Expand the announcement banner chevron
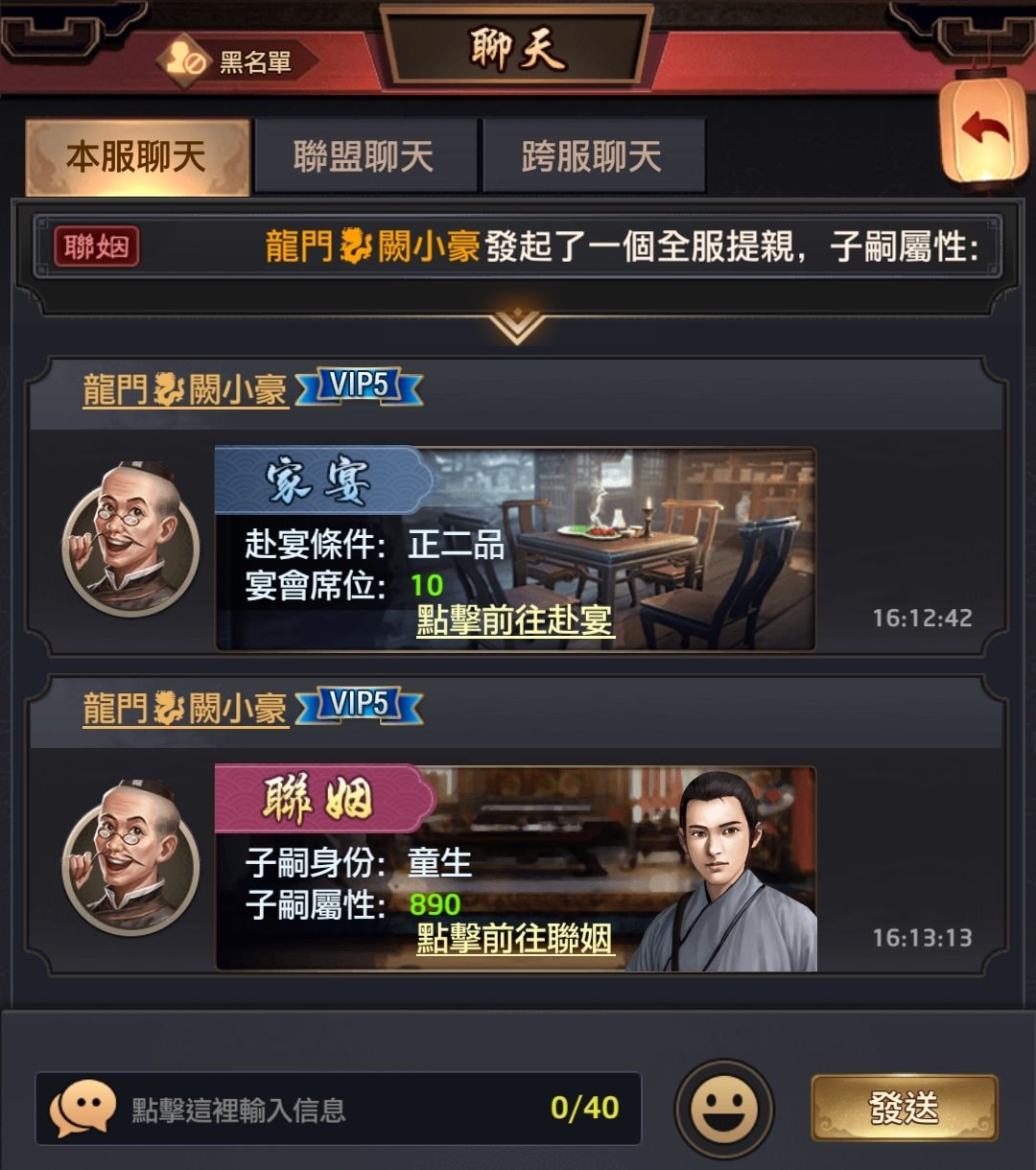 (x=517, y=326)
